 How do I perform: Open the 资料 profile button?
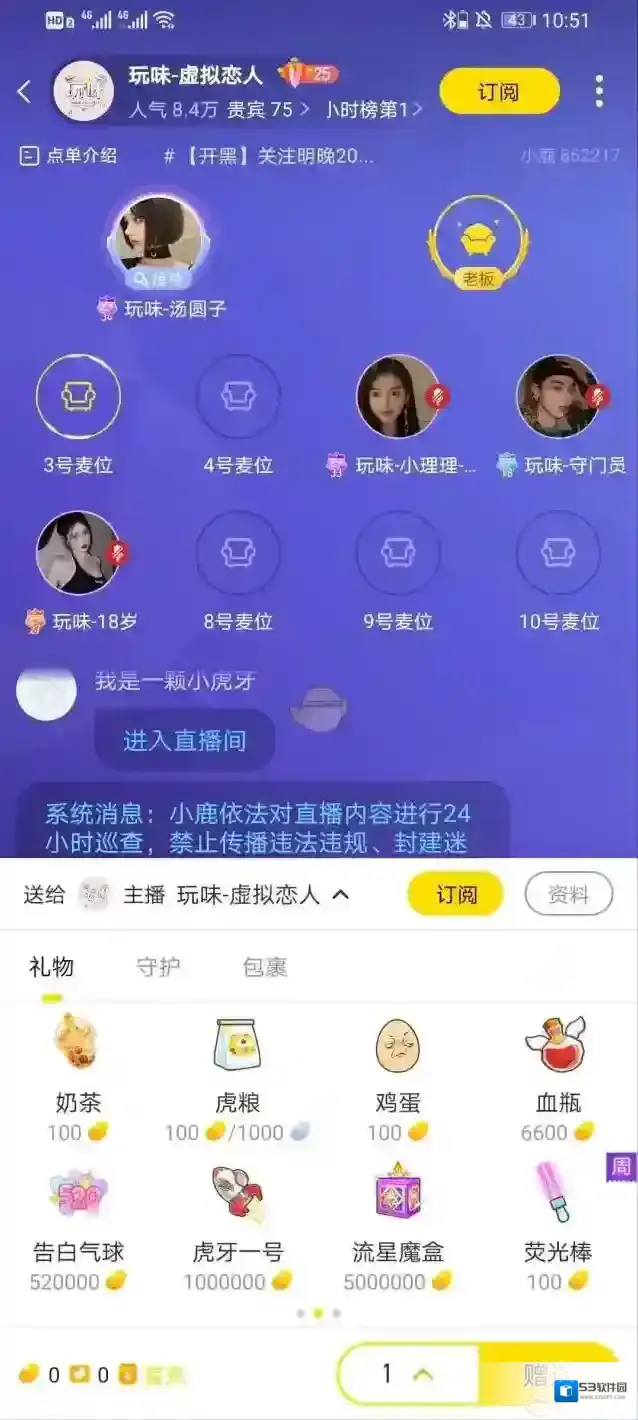[568, 895]
